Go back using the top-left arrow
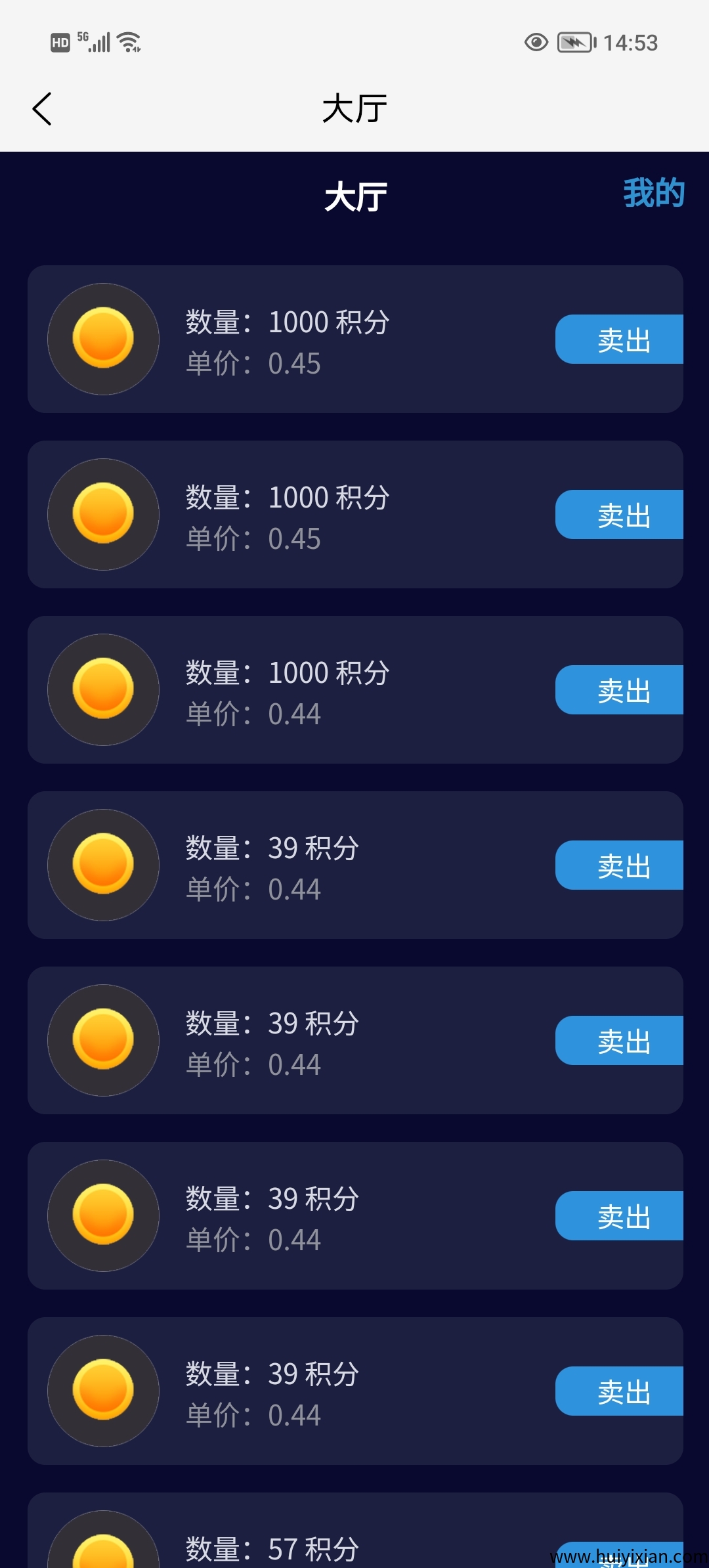709x1568 pixels. coord(42,107)
